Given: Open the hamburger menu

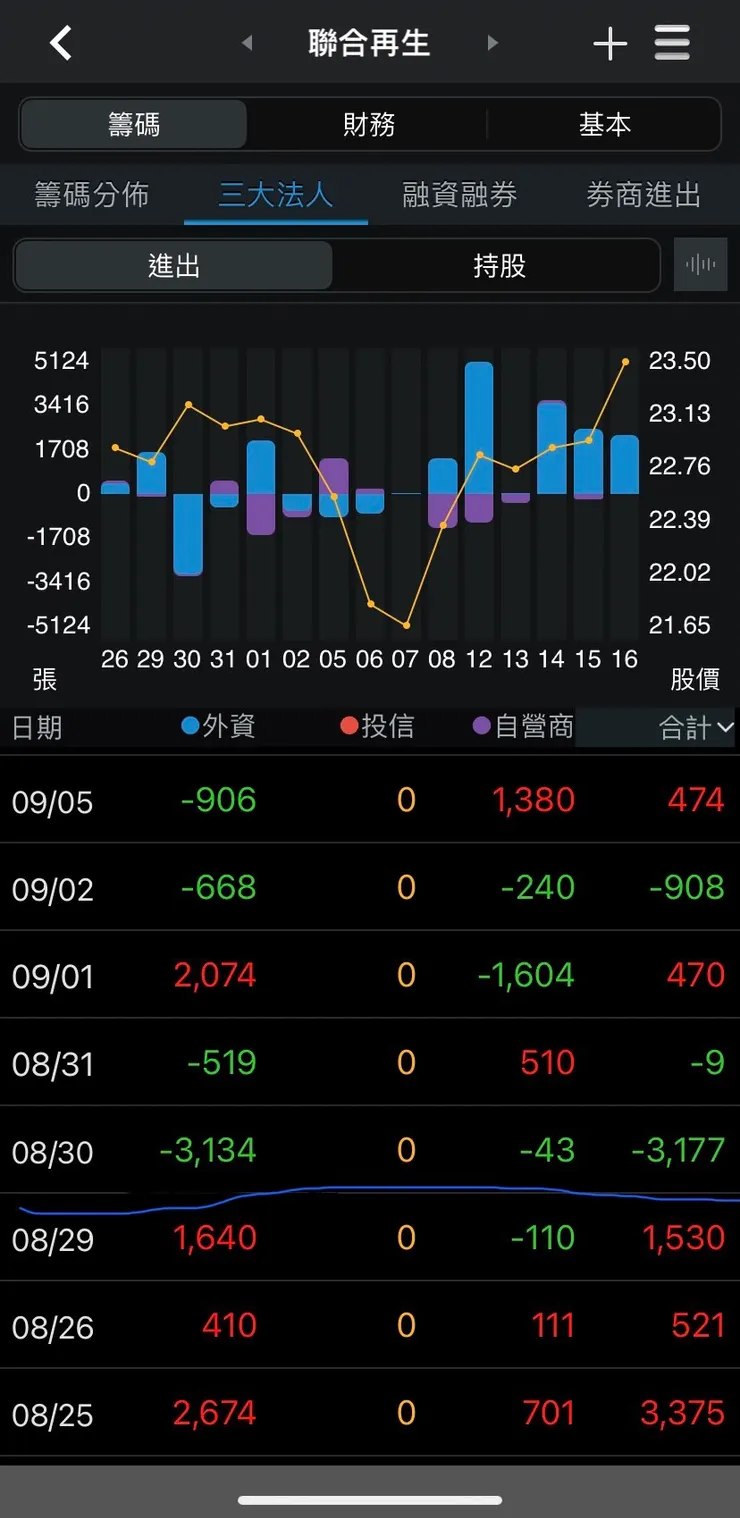Looking at the screenshot, I should click(x=672, y=44).
